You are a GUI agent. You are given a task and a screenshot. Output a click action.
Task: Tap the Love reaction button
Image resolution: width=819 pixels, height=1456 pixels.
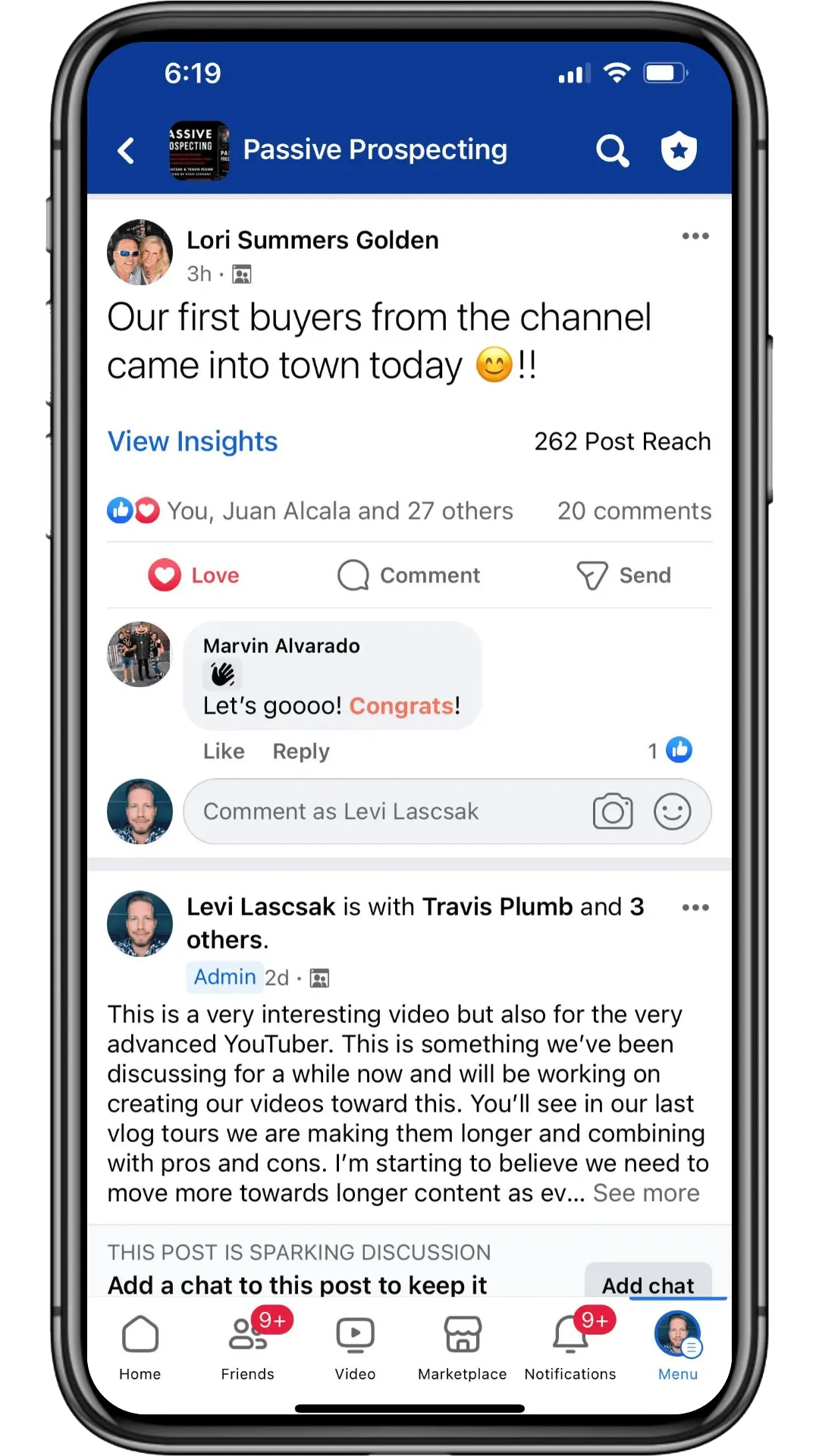[x=194, y=575]
